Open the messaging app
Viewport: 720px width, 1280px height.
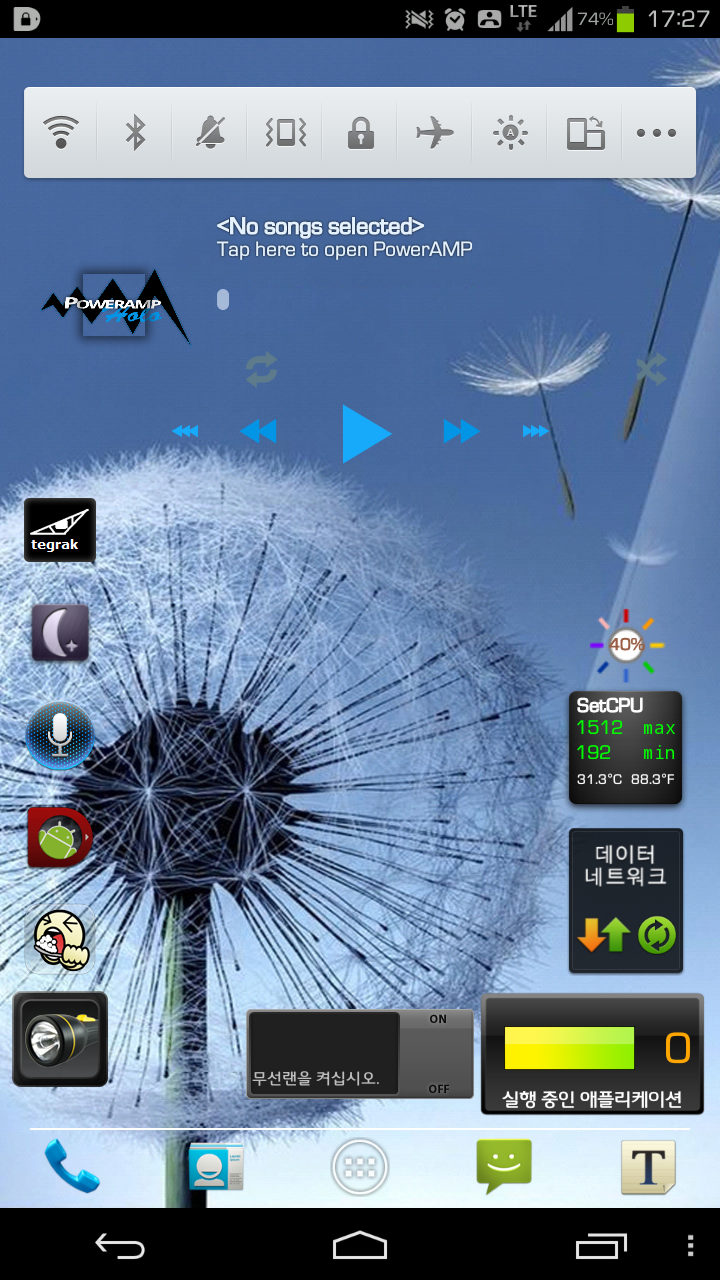(503, 1166)
